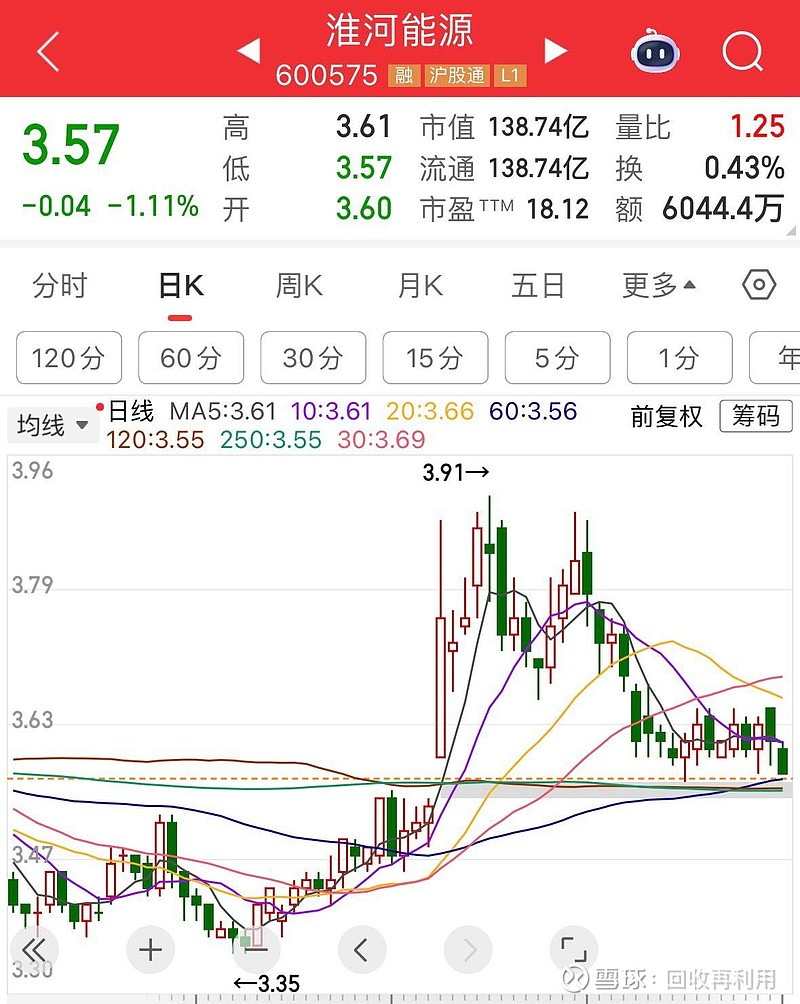Open chart settings hexagon icon
The image size is (800, 1004).
coord(759,286)
